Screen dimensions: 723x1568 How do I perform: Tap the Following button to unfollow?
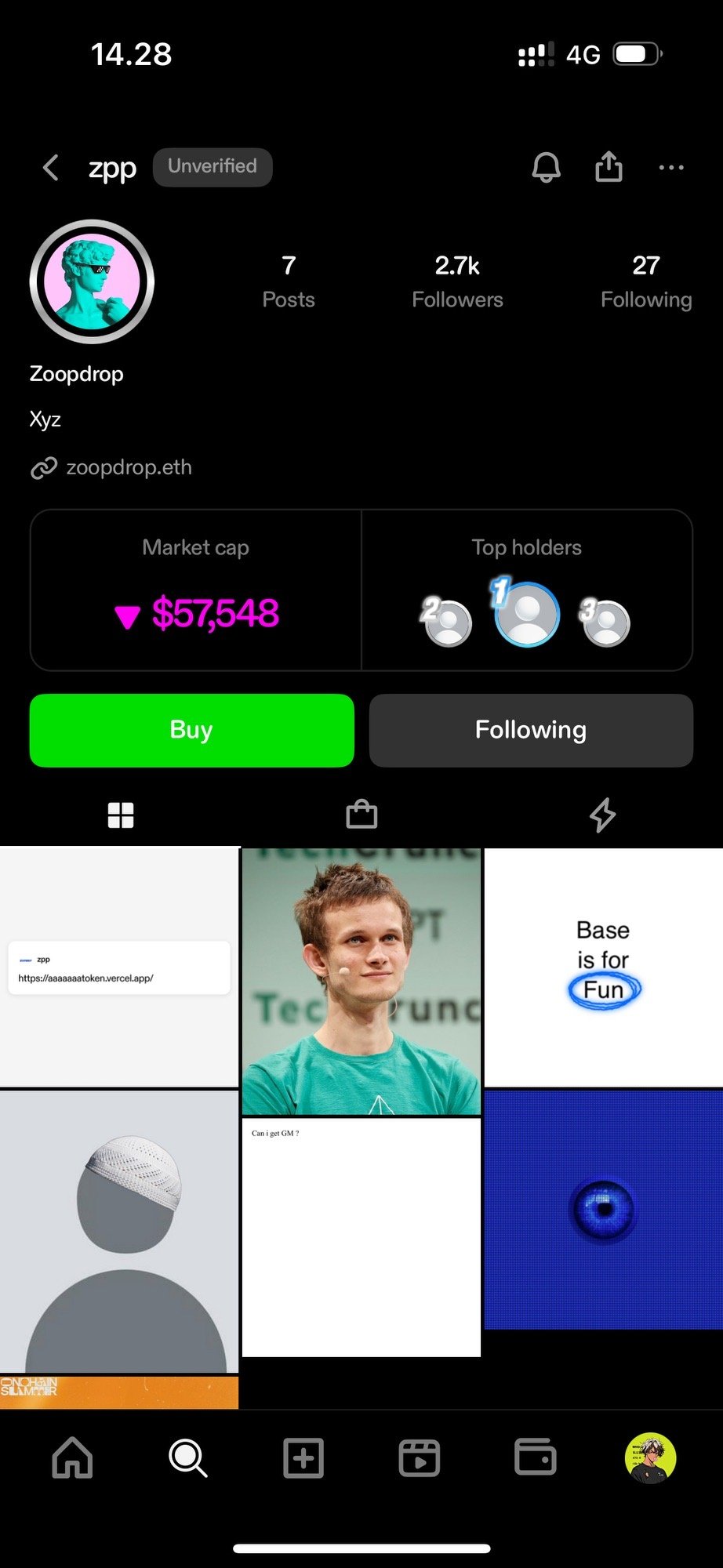click(531, 730)
